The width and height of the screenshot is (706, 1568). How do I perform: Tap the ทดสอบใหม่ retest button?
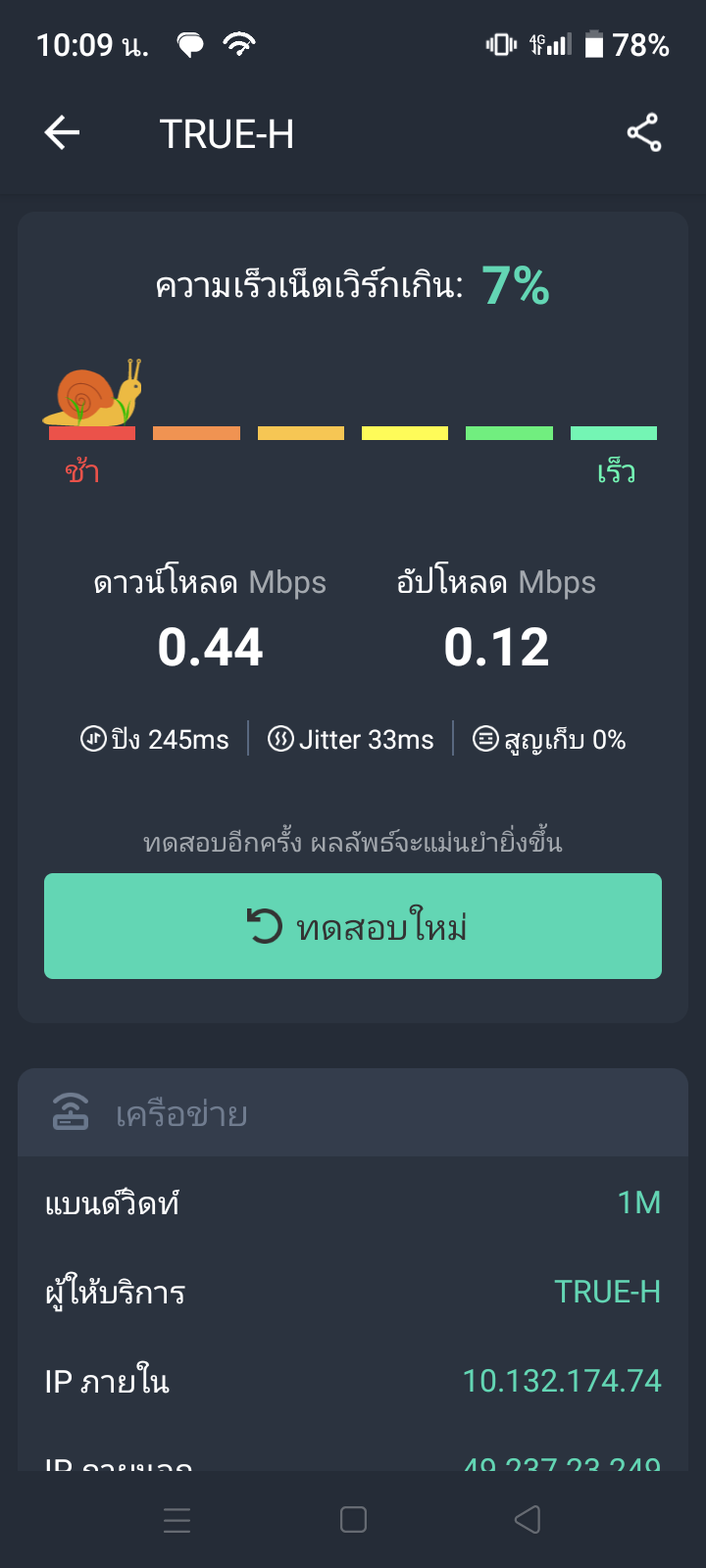[353, 926]
